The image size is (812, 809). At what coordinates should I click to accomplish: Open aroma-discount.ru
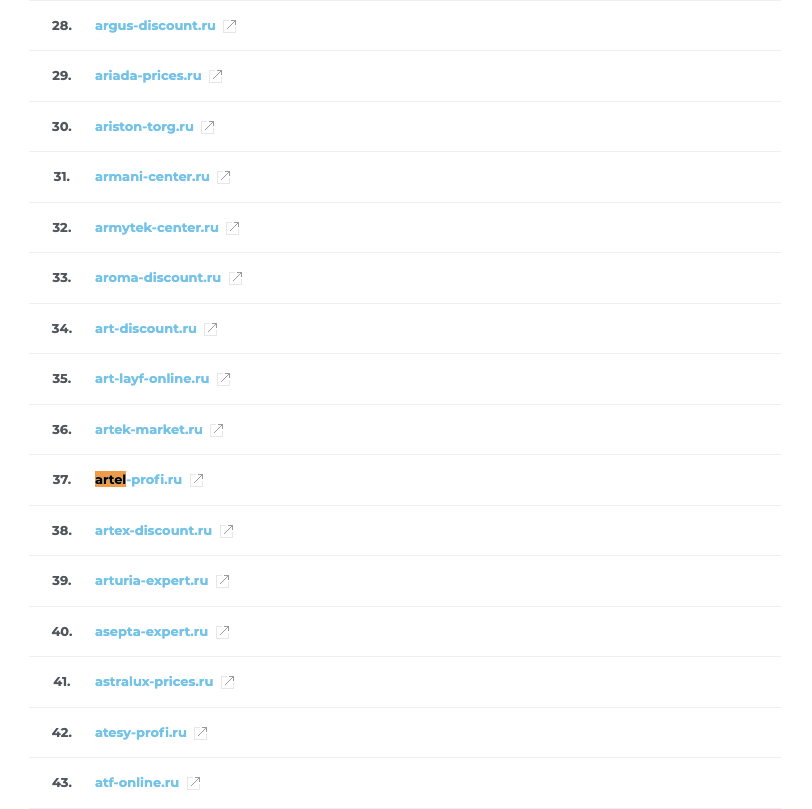[x=157, y=278]
